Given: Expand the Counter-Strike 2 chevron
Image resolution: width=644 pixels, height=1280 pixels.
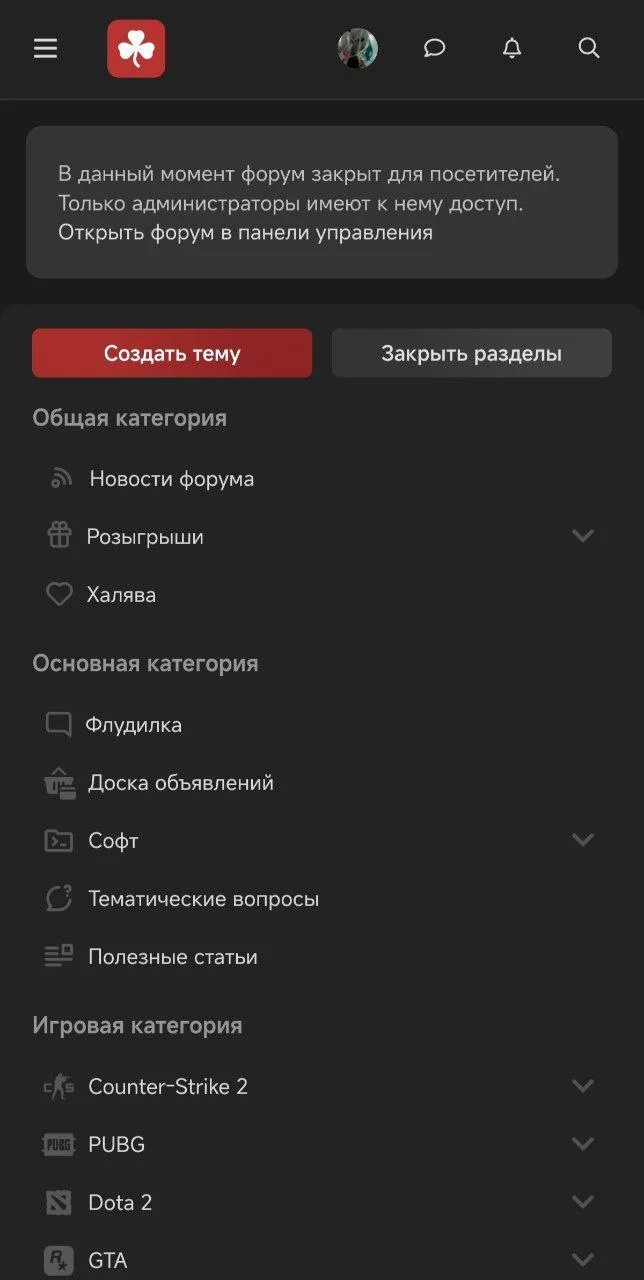Looking at the screenshot, I should coord(582,1086).
